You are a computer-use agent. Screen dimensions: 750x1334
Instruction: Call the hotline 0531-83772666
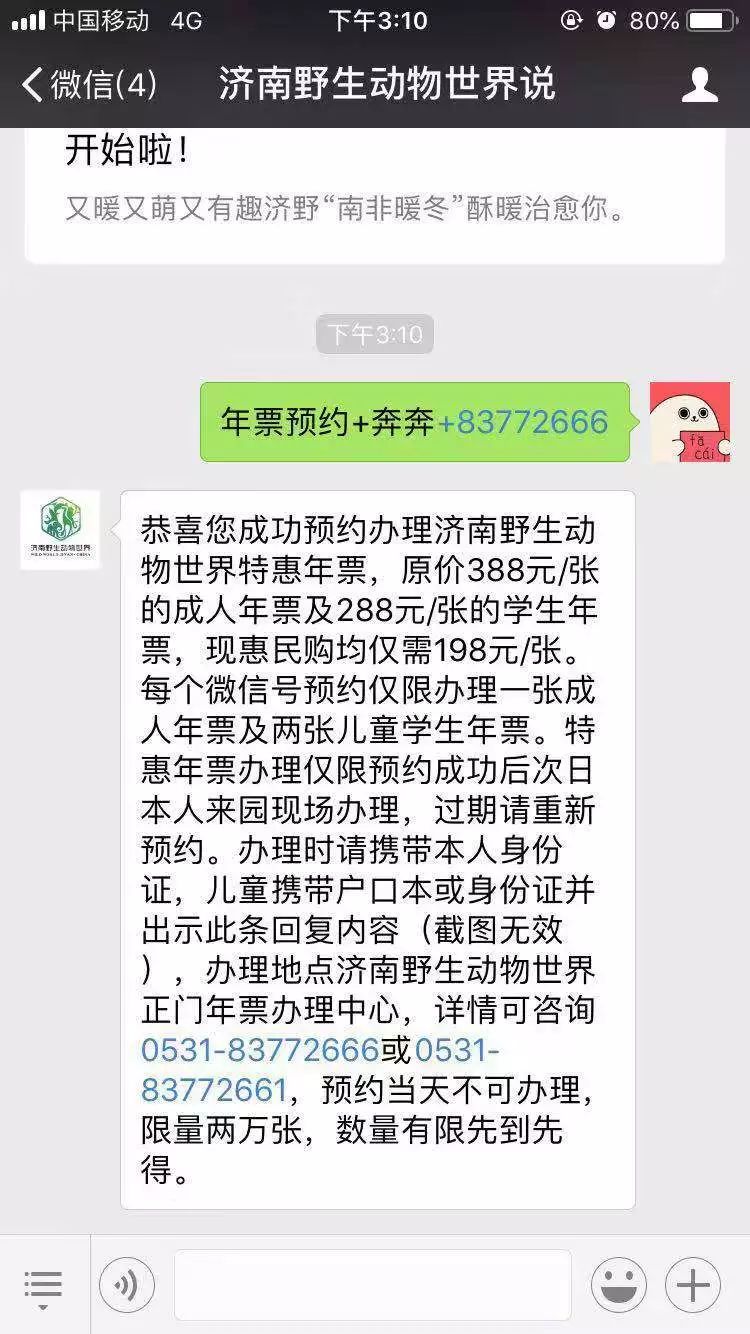(260, 1050)
